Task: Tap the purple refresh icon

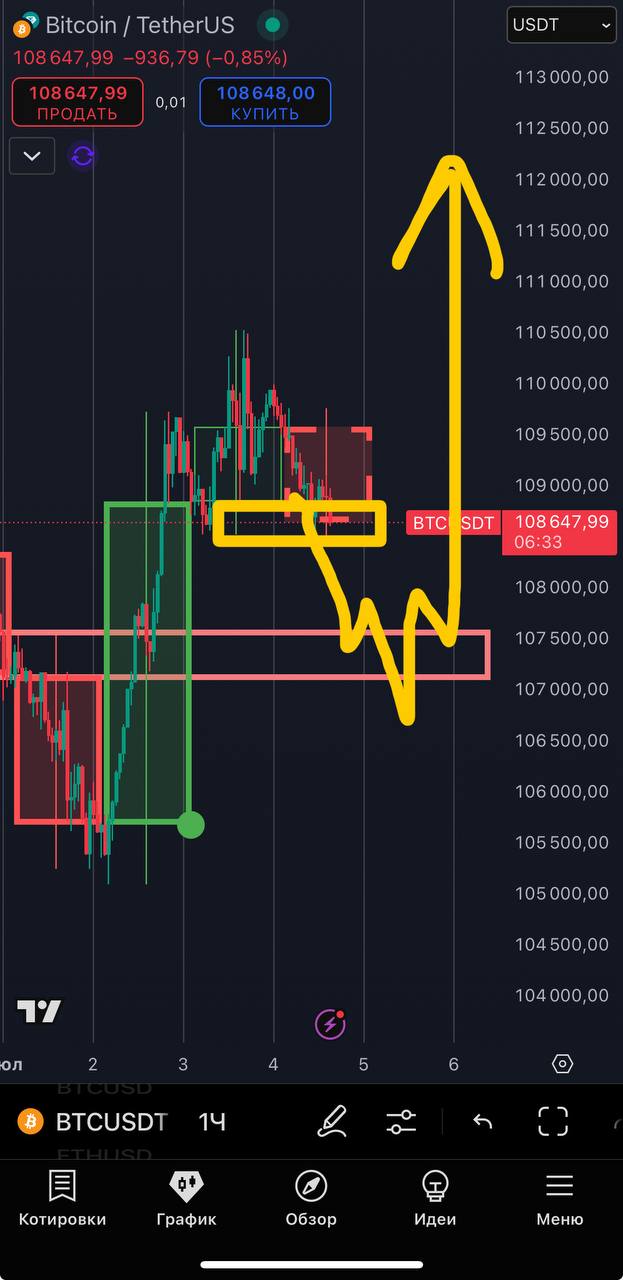Action: (x=83, y=156)
